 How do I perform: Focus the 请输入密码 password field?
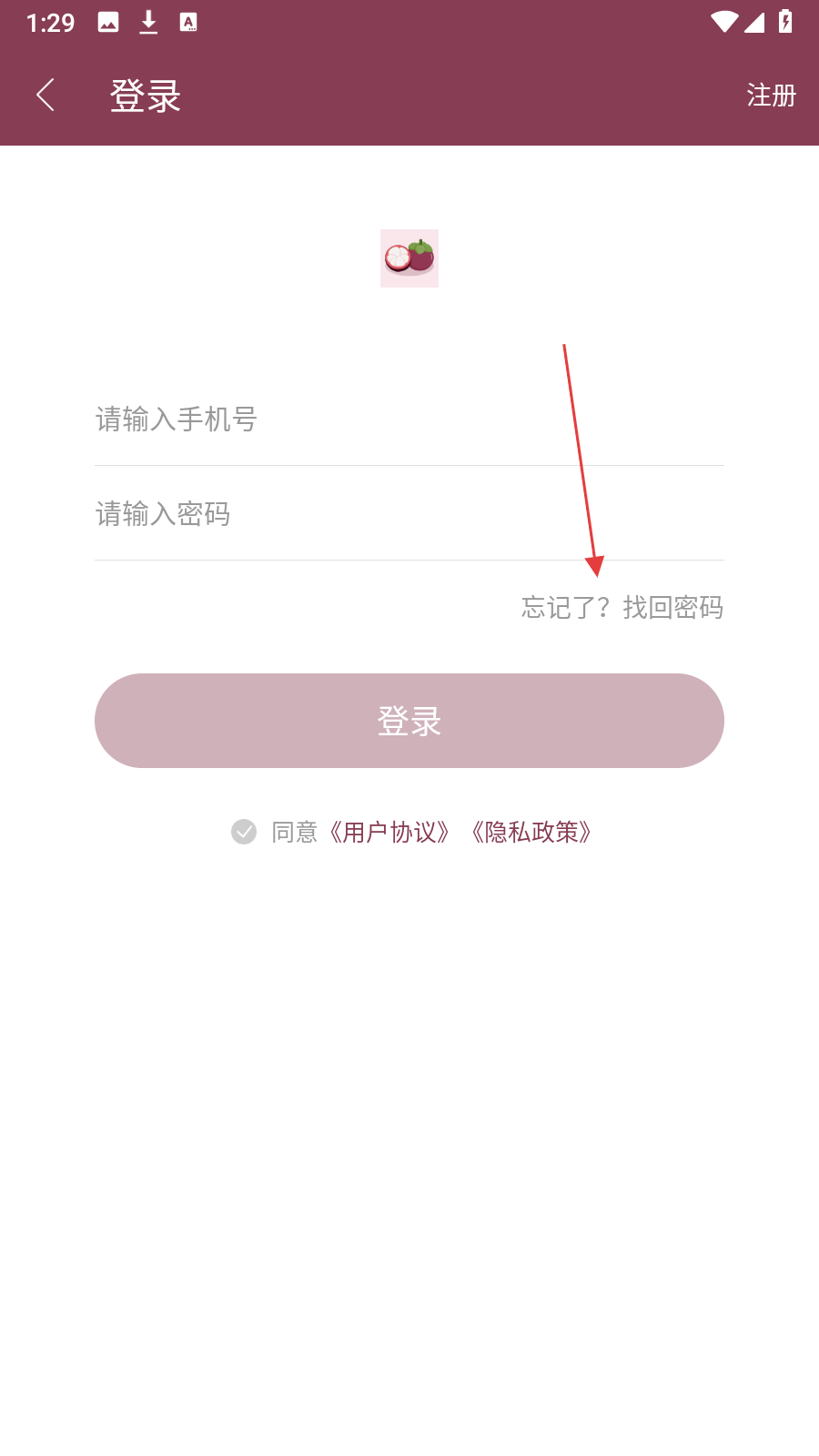pyautogui.click(x=409, y=514)
